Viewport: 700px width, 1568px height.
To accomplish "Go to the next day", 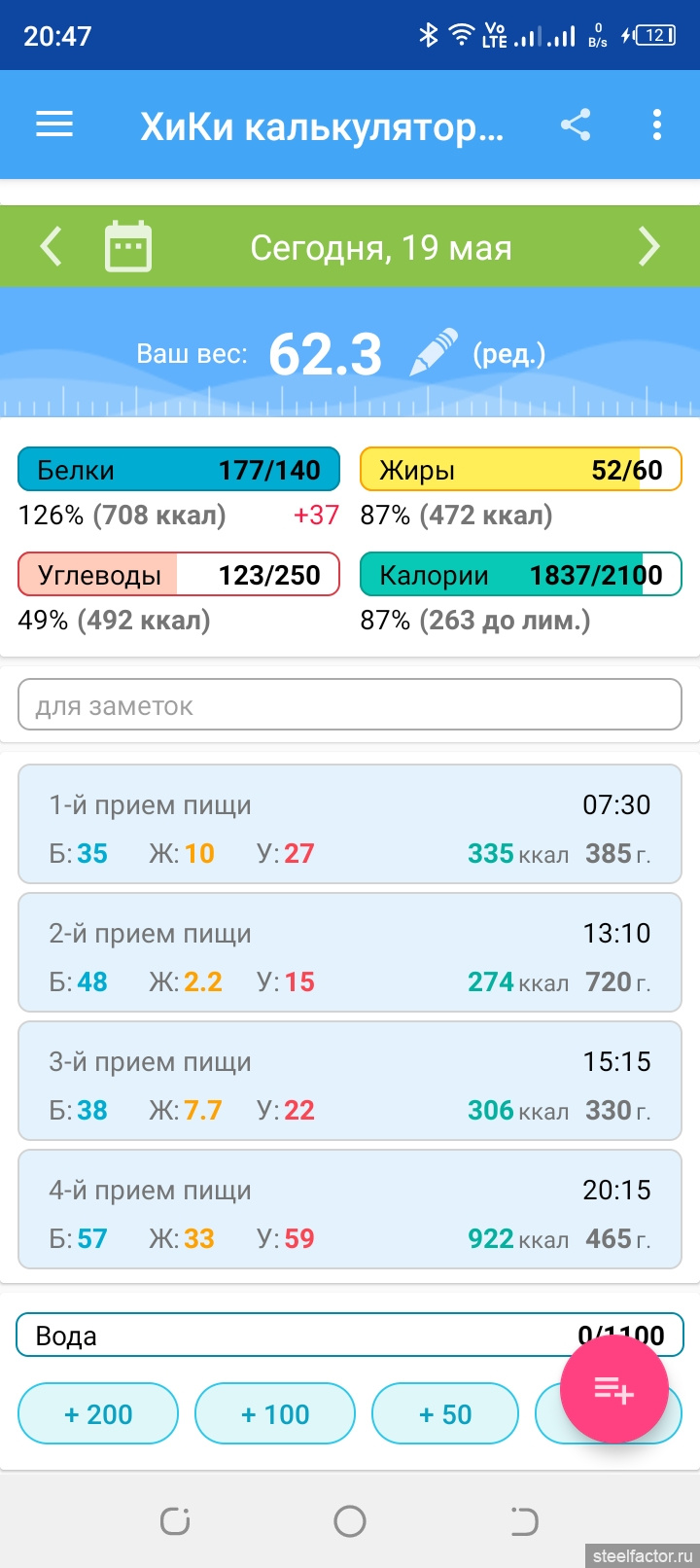I will pyautogui.click(x=648, y=247).
